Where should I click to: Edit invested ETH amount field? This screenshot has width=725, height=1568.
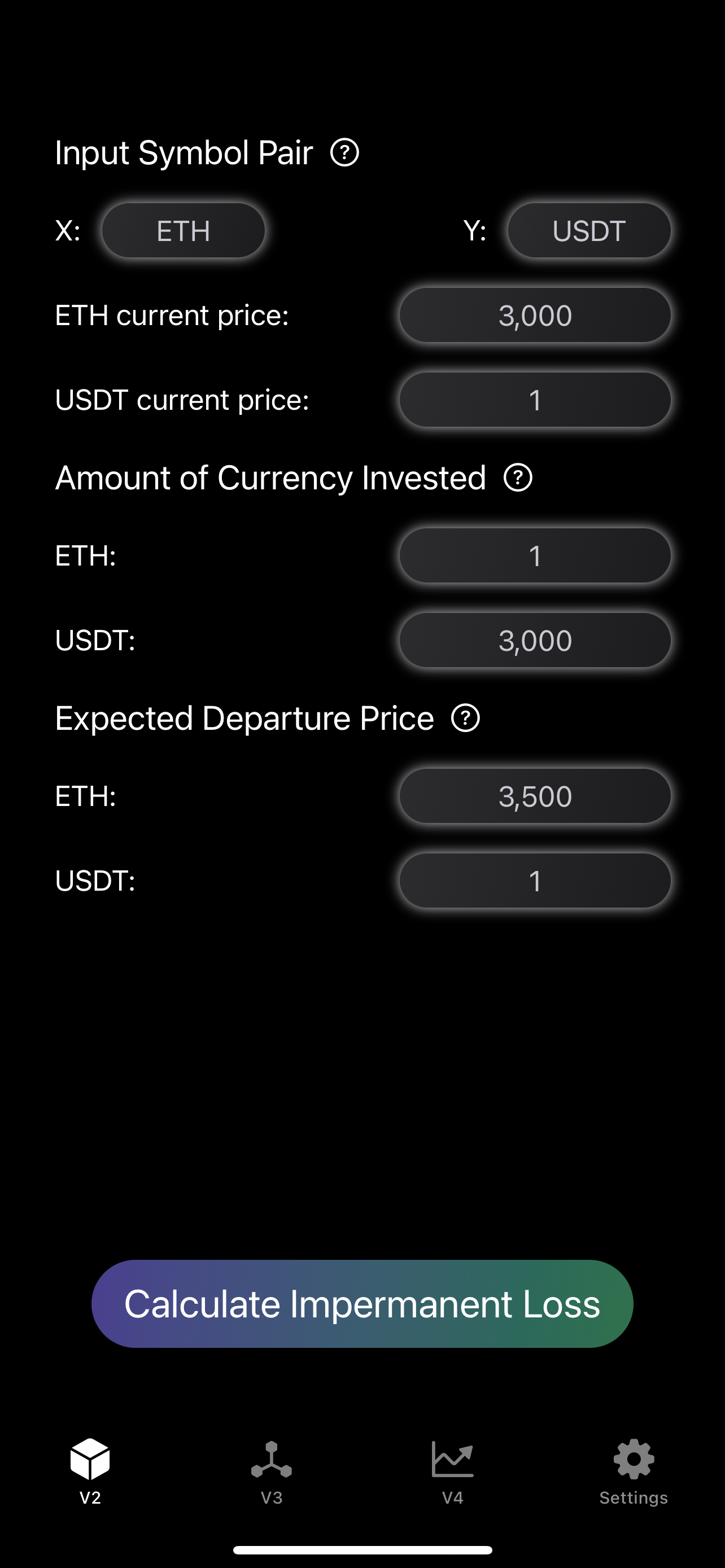tap(535, 556)
